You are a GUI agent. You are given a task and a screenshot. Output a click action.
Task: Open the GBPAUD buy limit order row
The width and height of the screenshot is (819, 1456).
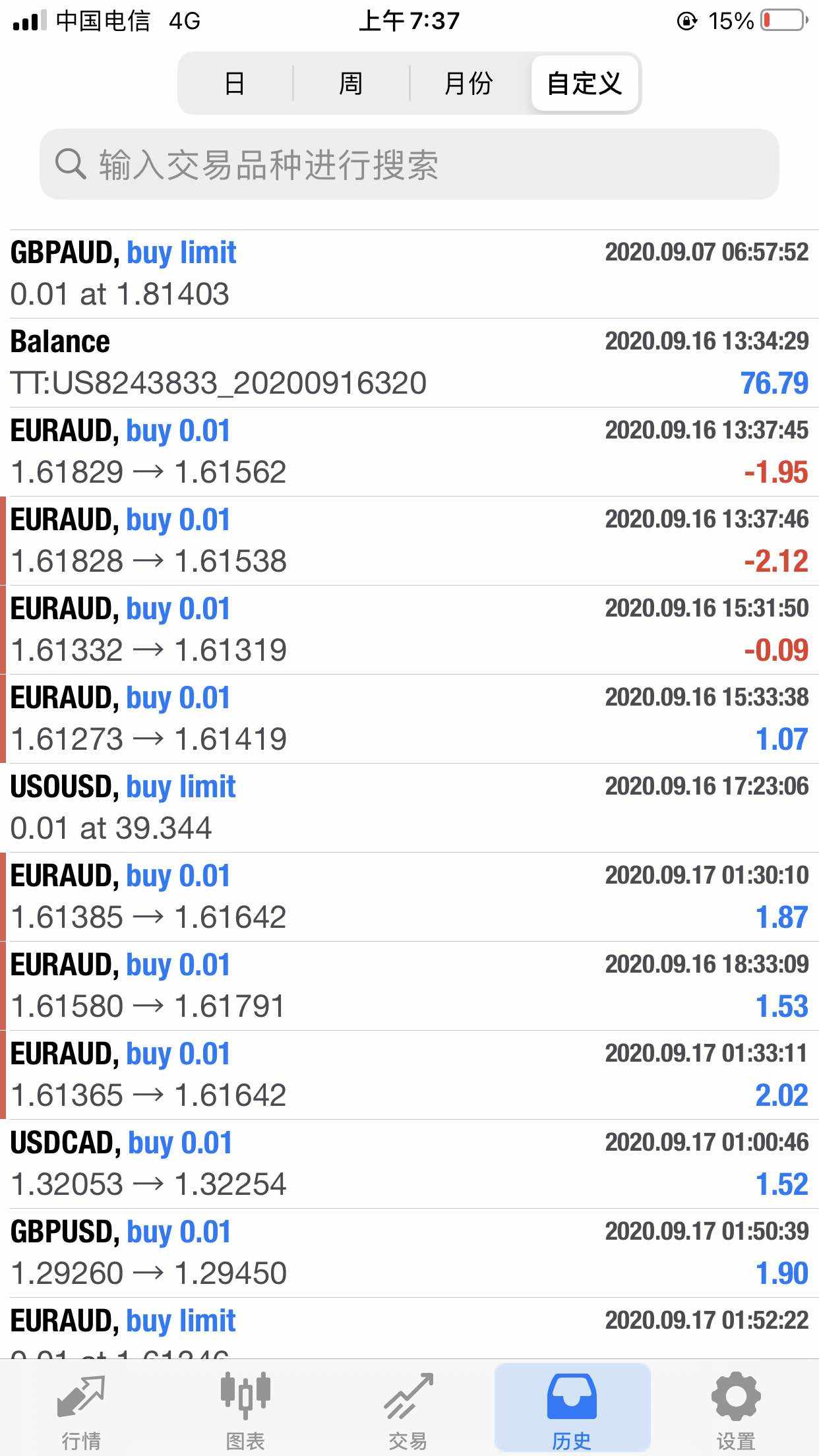[409, 274]
